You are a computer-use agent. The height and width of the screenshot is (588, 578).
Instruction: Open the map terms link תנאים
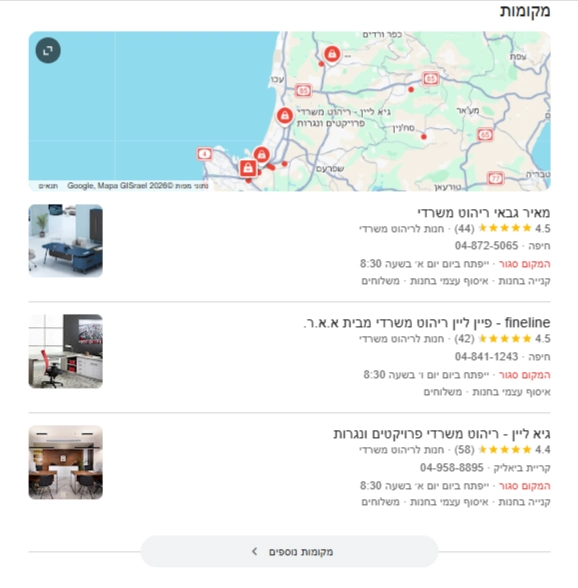48,186
